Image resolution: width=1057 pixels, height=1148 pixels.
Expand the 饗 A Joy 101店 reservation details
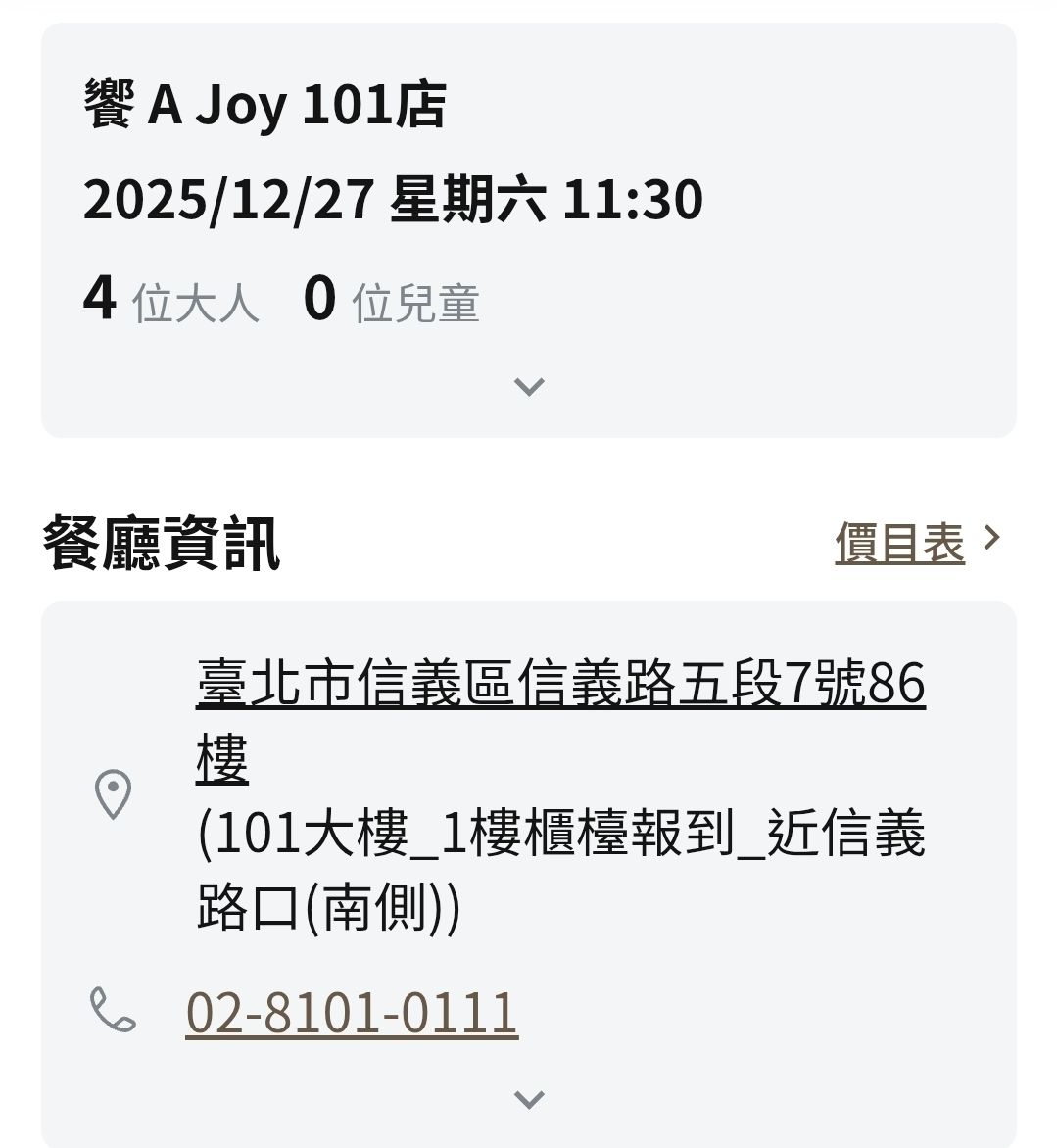pyautogui.click(x=529, y=386)
